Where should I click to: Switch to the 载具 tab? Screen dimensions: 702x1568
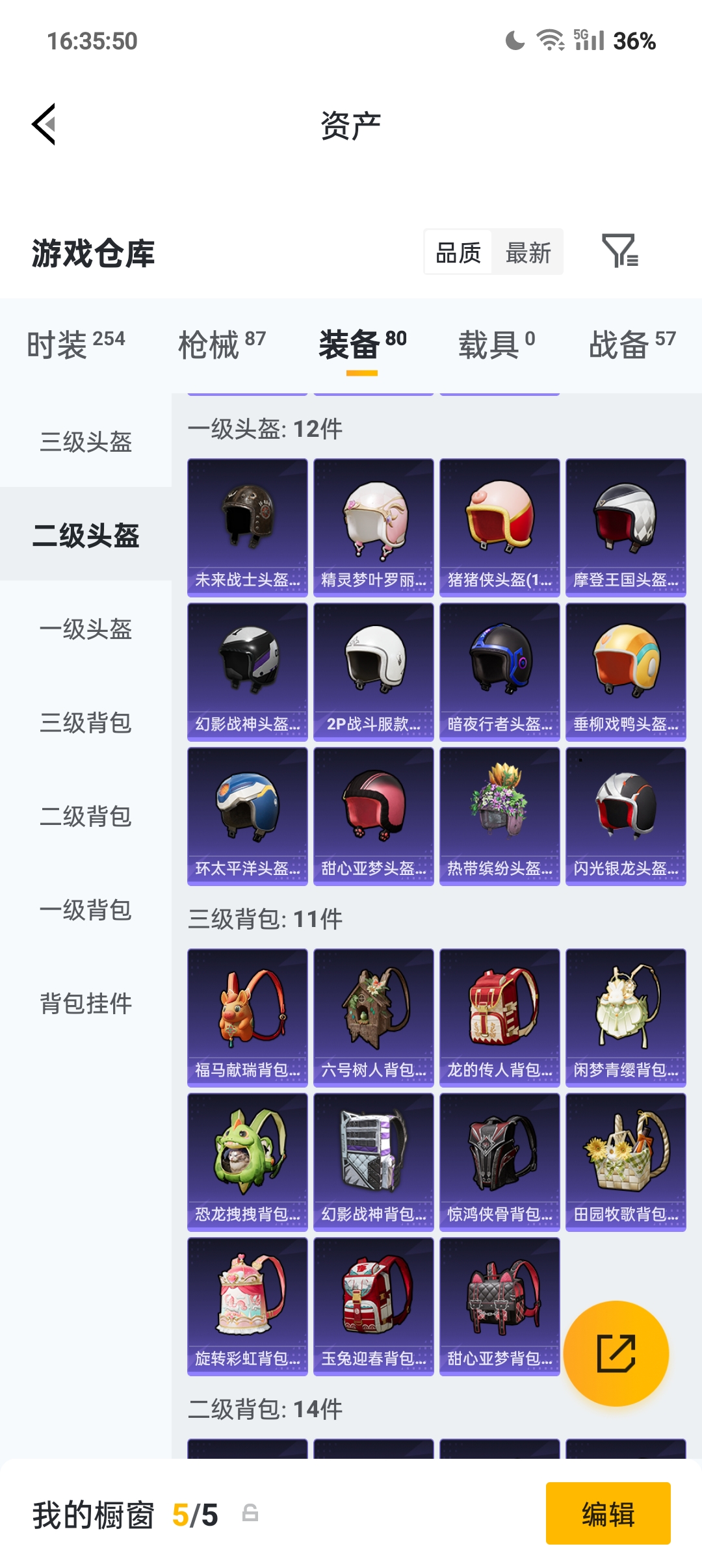(497, 343)
